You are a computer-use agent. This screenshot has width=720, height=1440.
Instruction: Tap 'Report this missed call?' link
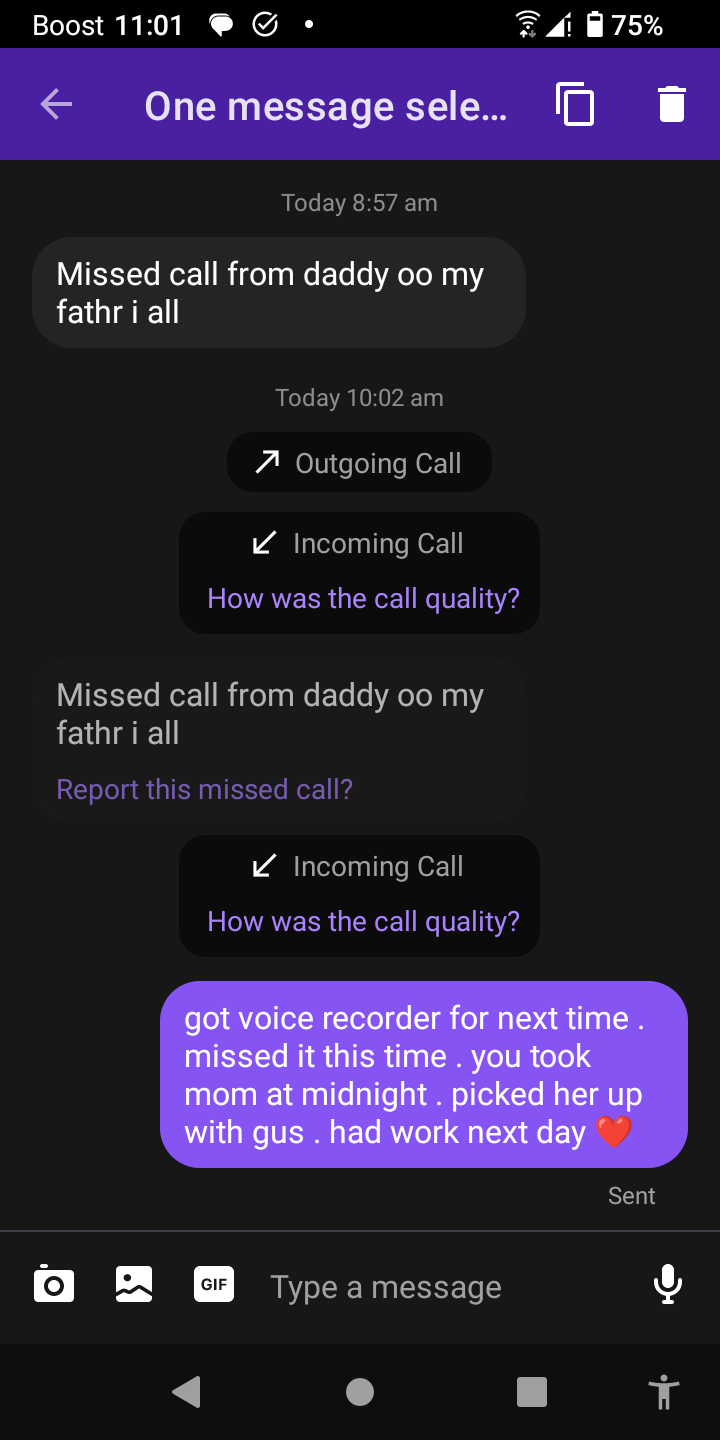coord(205,790)
